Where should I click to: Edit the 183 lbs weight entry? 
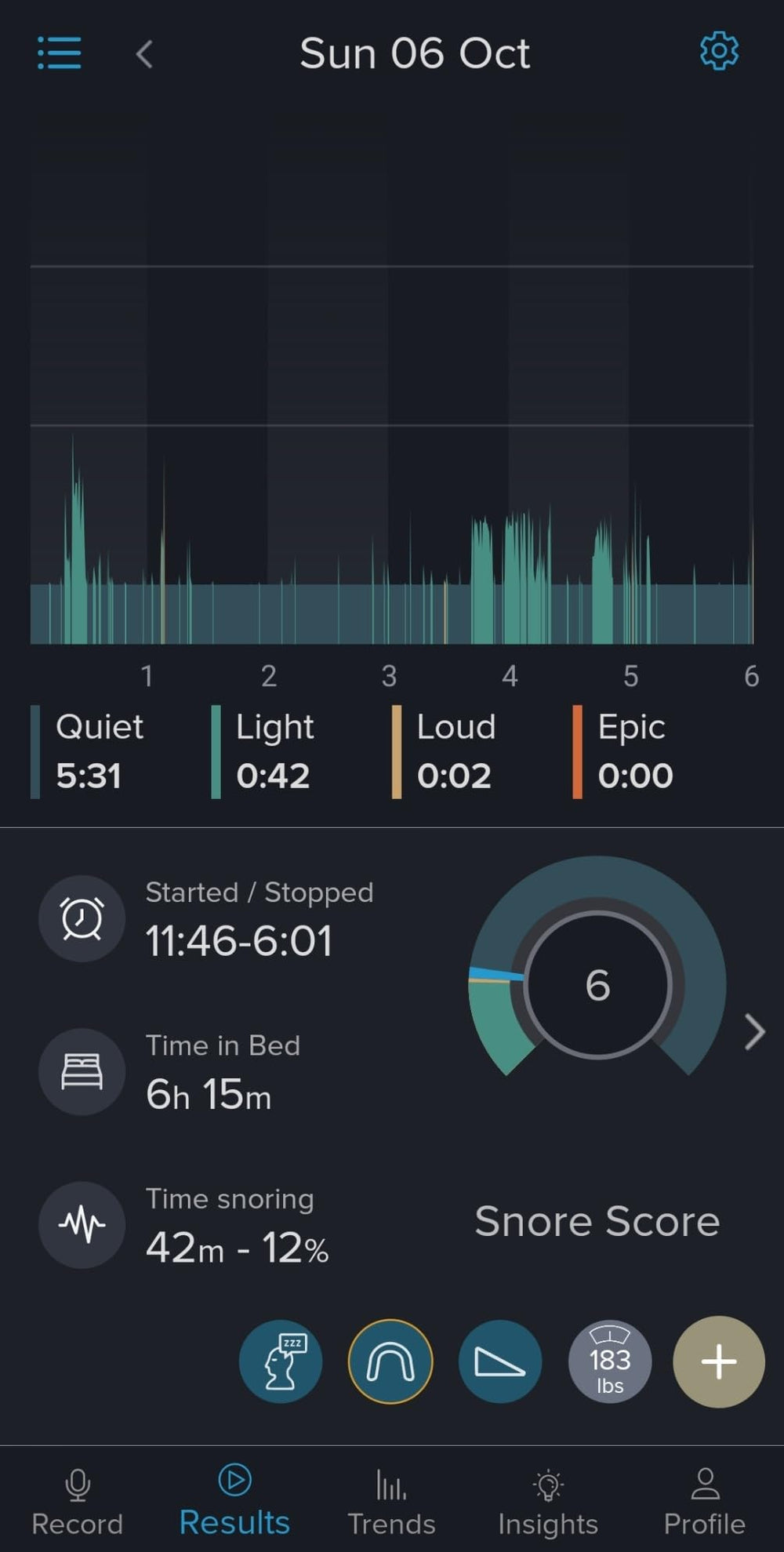pyautogui.click(x=610, y=1361)
